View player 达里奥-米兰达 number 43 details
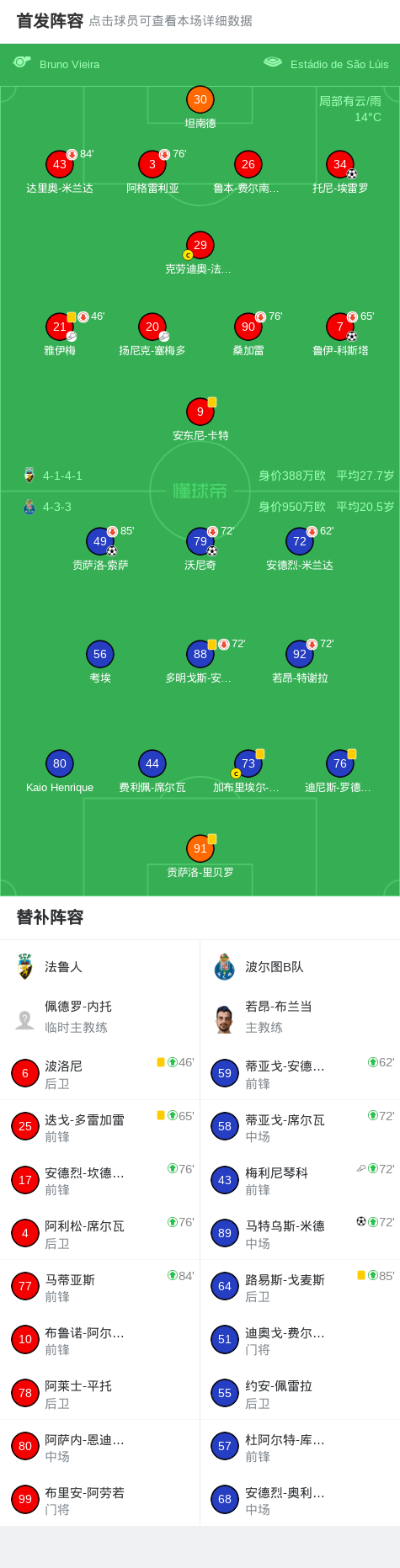 60,164
